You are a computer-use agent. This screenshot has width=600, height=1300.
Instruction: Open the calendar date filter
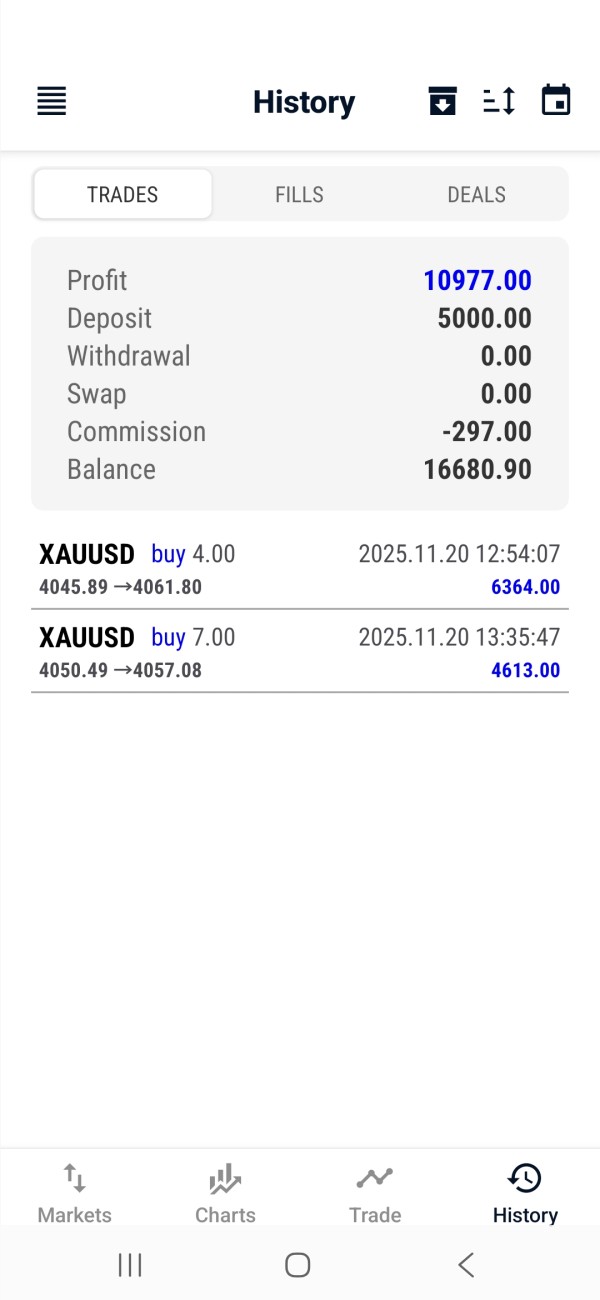pyautogui.click(x=556, y=101)
